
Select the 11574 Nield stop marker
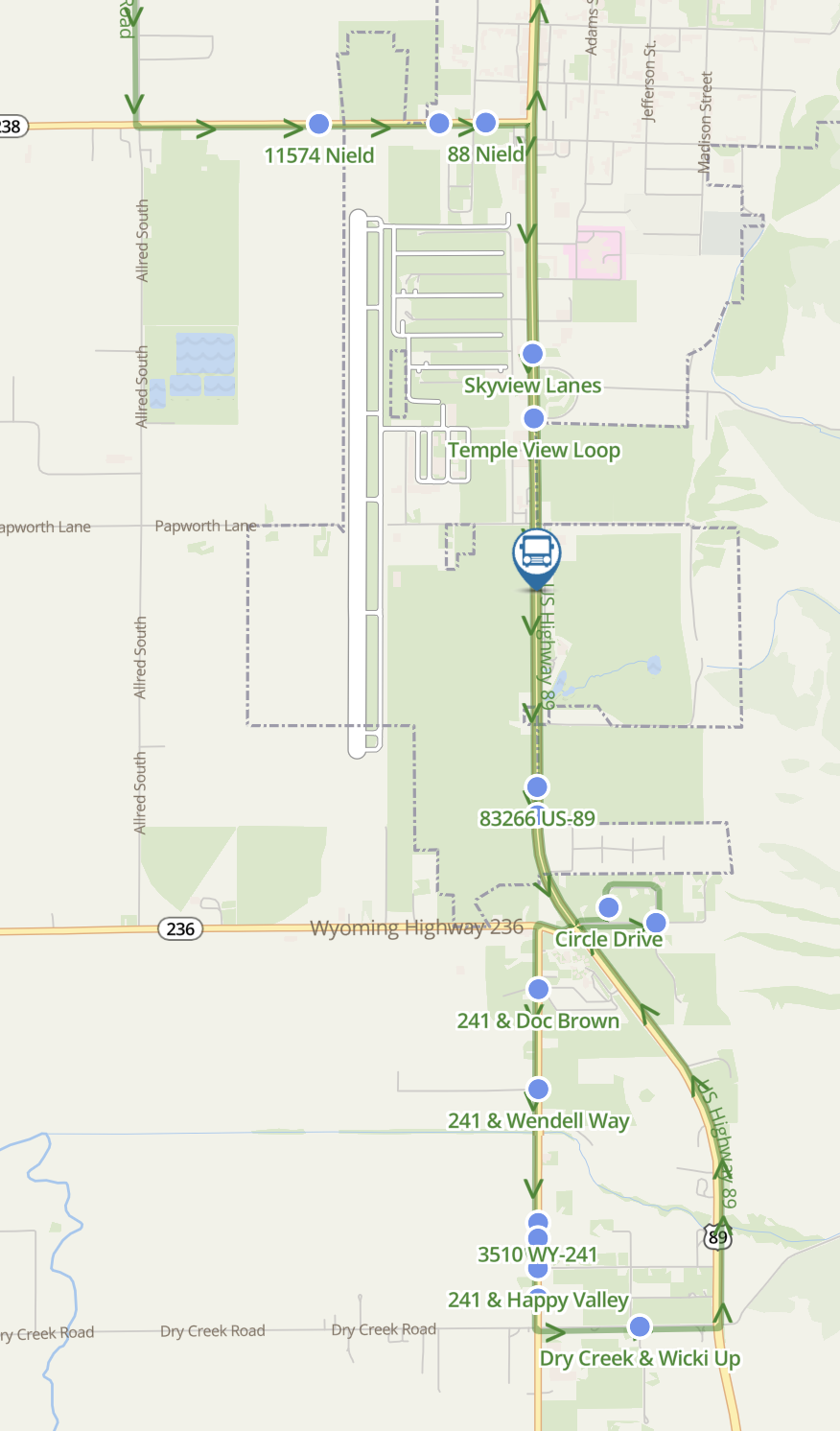click(318, 124)
